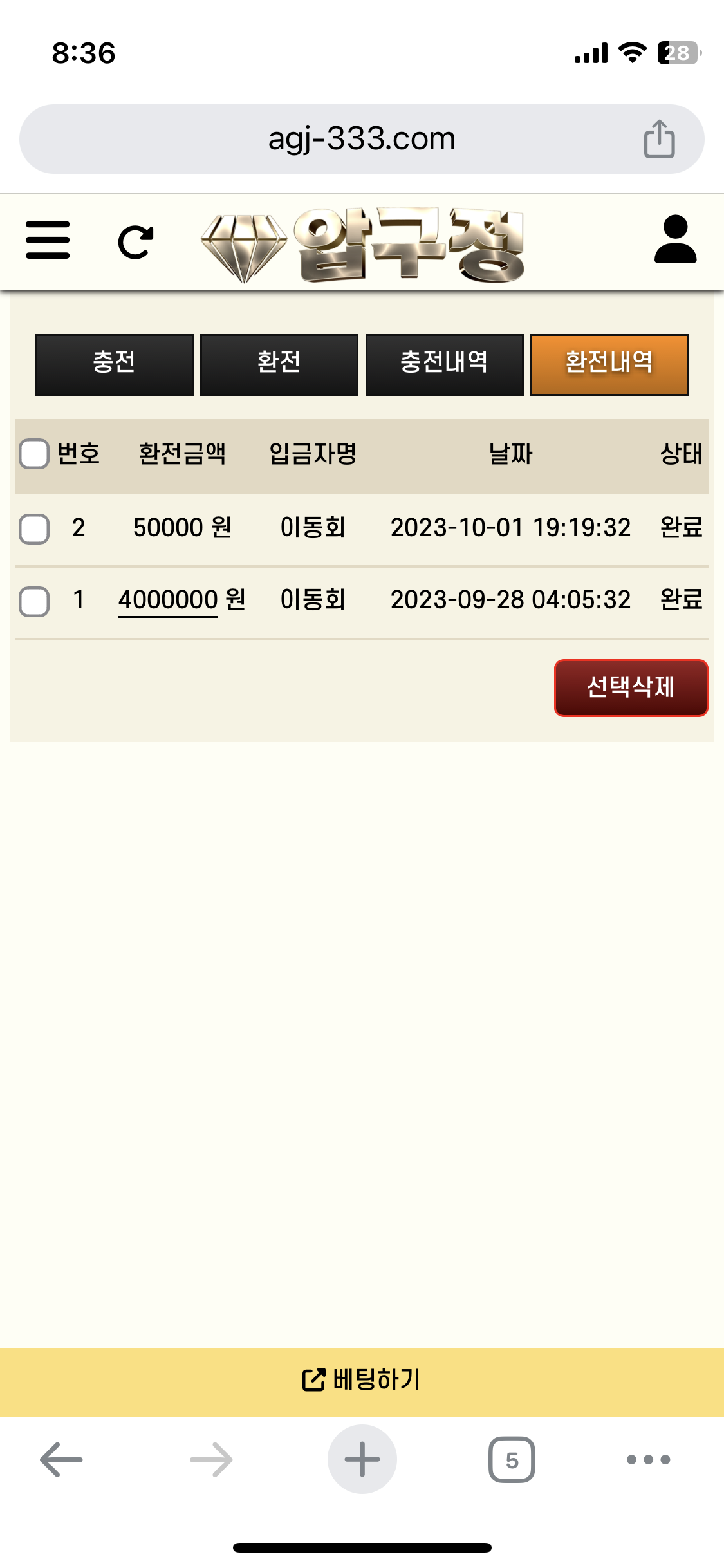Screen dimensions: 724x1568
Task: Open a new browser tab
Action: [x=362, y=1459]
